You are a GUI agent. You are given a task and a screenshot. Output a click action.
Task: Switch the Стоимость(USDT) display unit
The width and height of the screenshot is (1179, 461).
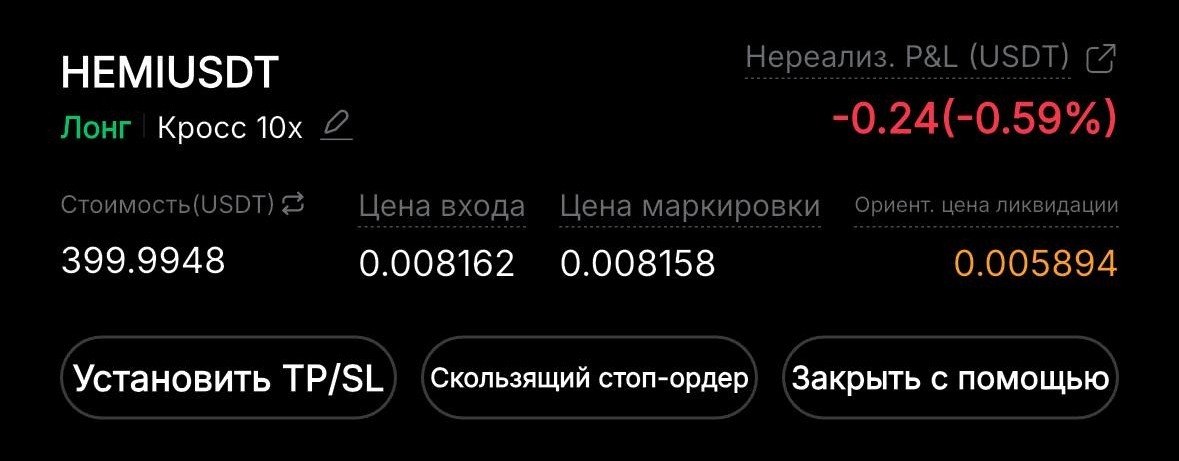(293, 205)
